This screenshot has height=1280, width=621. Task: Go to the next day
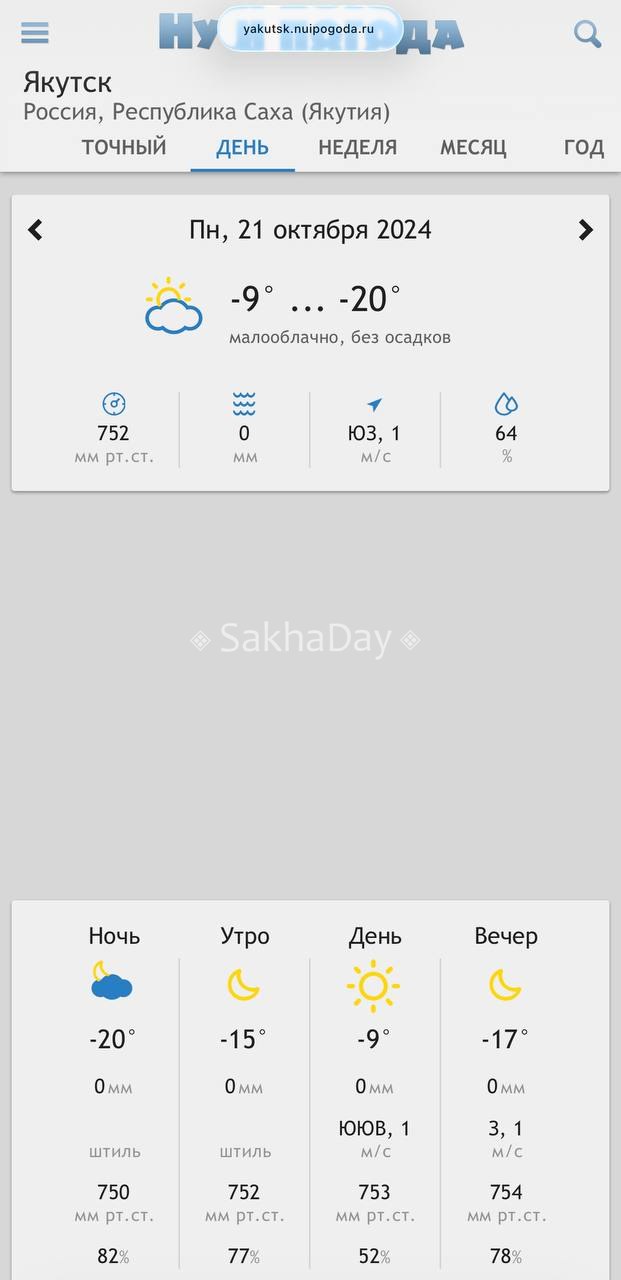pyautogui.click(x=586, y=231)
